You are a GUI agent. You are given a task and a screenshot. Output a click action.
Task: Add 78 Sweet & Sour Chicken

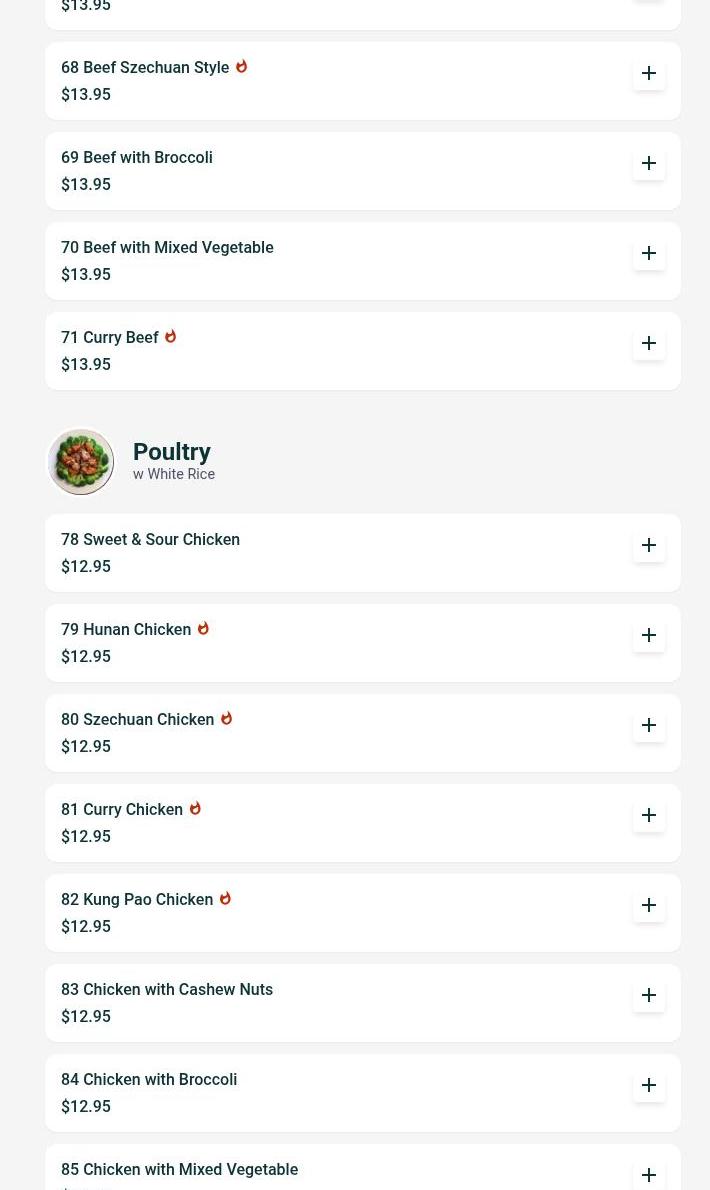click(649, 545)
